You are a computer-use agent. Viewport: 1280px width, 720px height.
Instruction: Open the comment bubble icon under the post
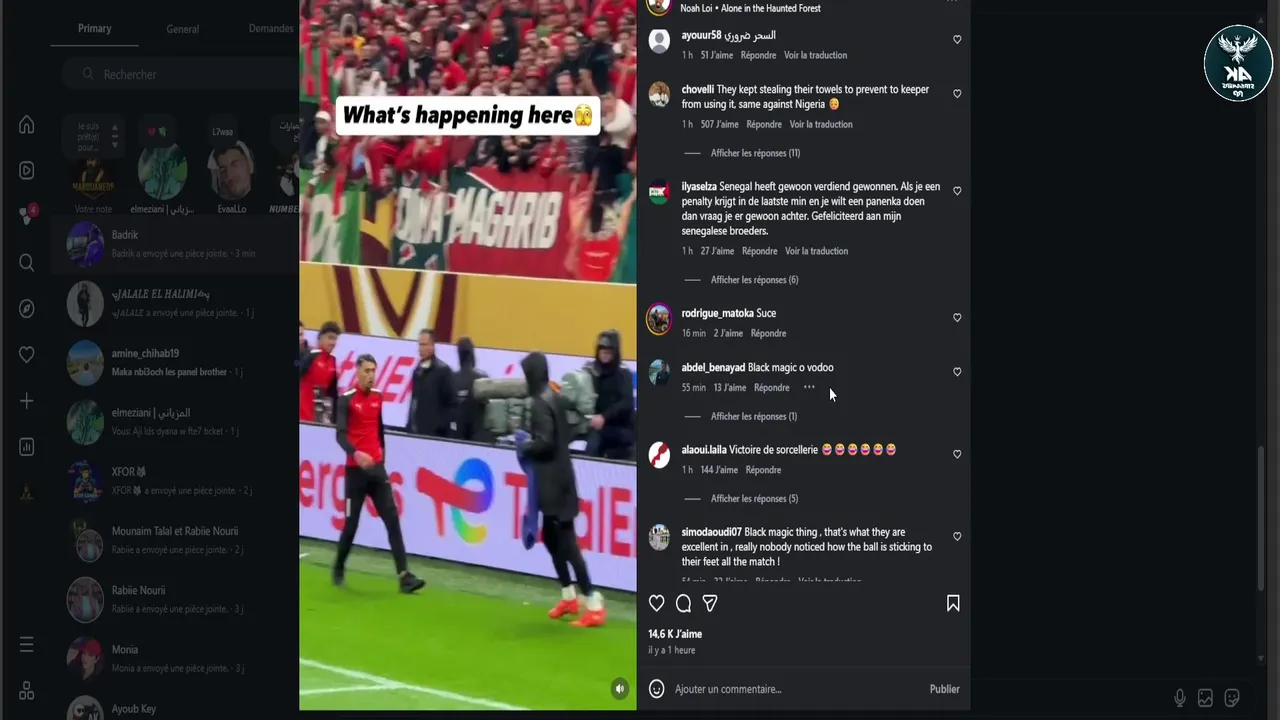[683, 603]
